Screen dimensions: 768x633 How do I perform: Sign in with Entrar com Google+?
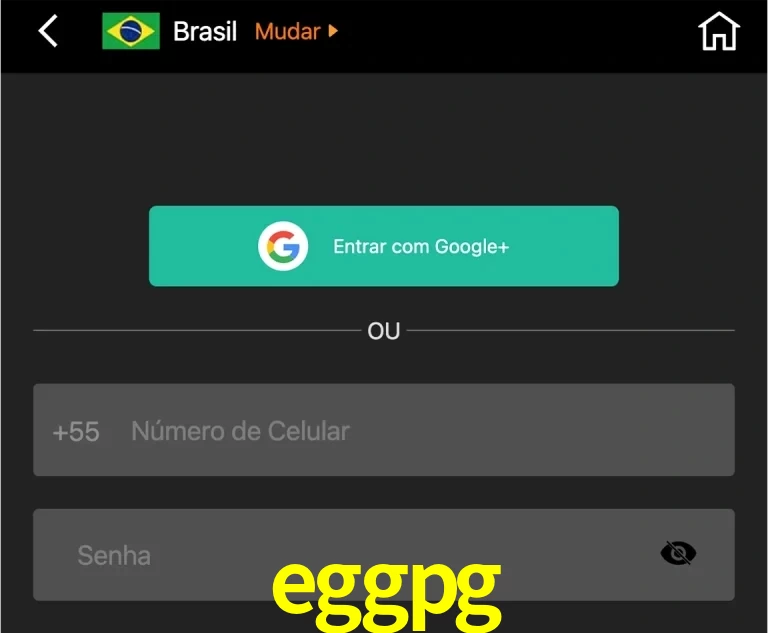click(x=384, y=246)
